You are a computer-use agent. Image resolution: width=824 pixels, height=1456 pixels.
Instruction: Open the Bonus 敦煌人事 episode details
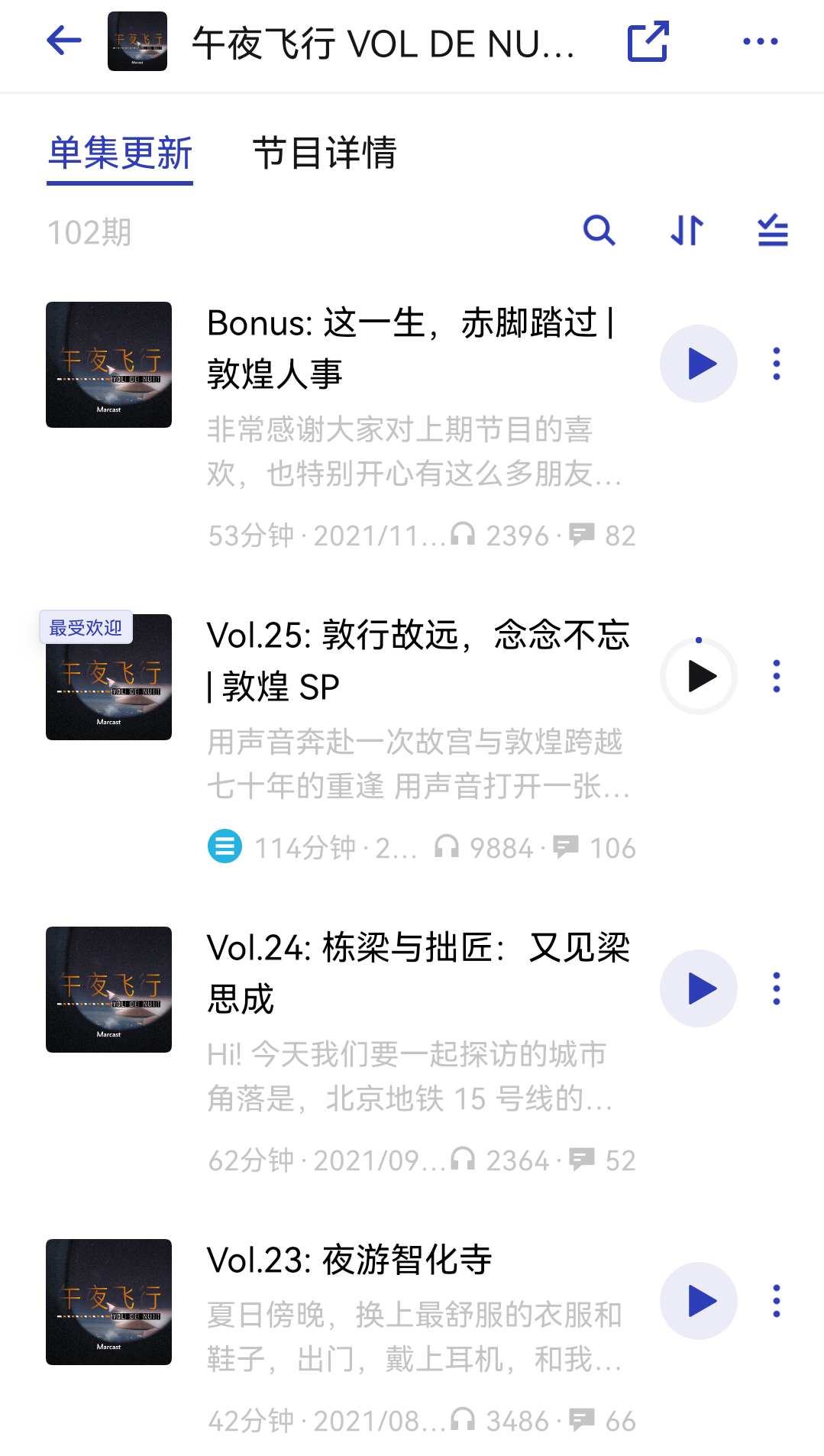410,348
